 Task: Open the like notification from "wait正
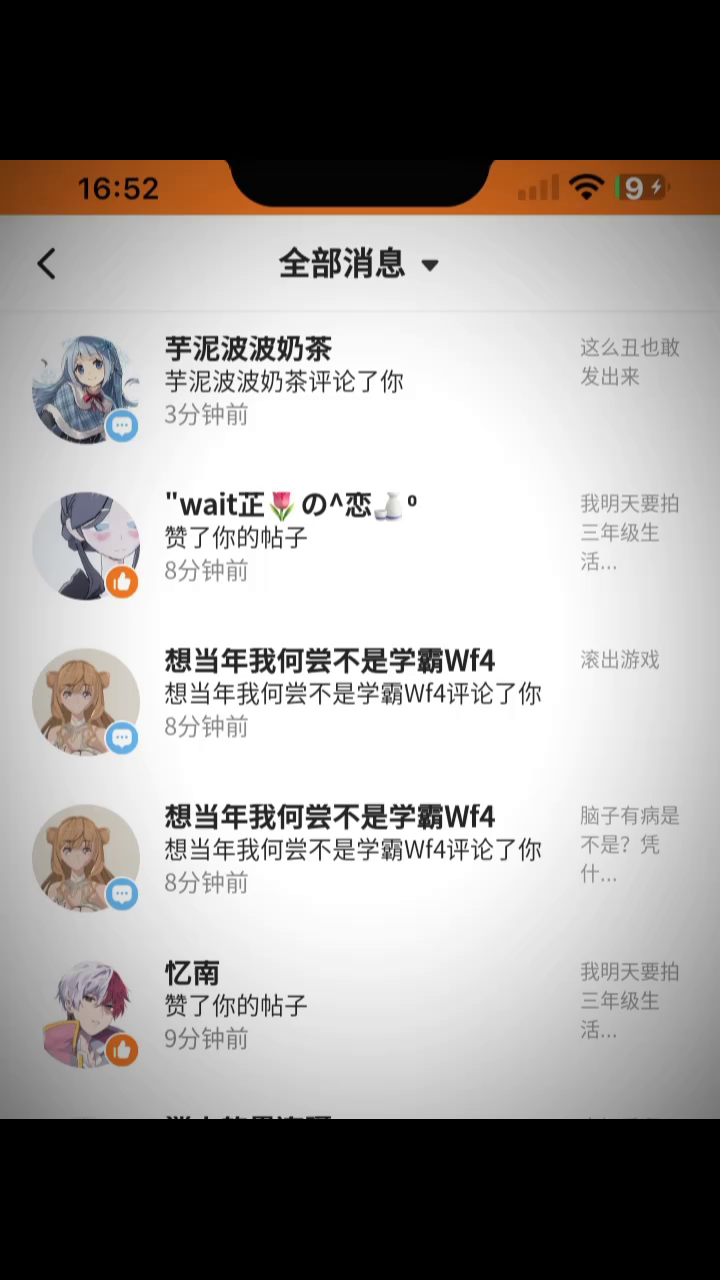click(x=360, y=537)
